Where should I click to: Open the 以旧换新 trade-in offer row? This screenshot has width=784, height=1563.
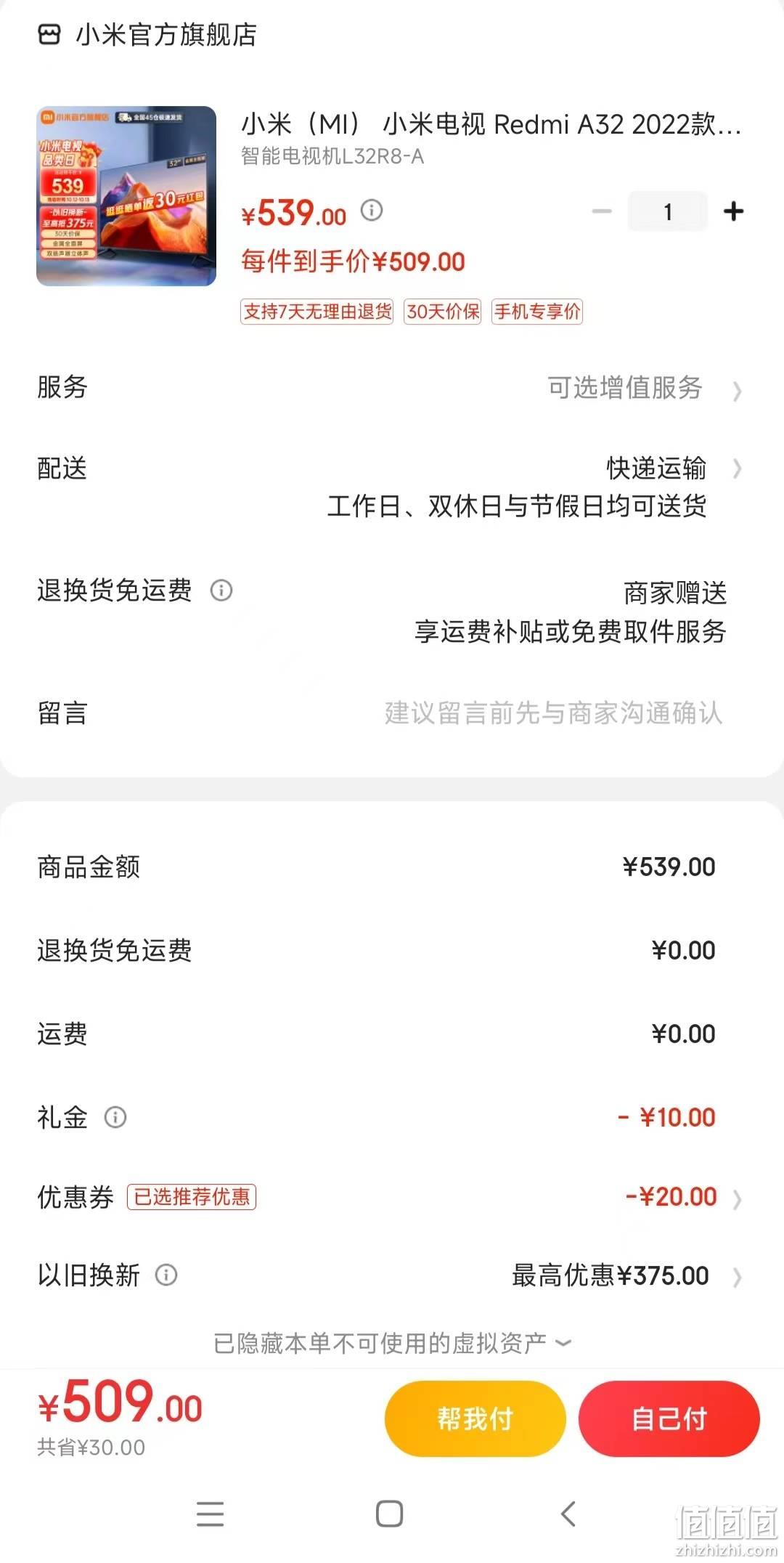tap(392, 1275)
